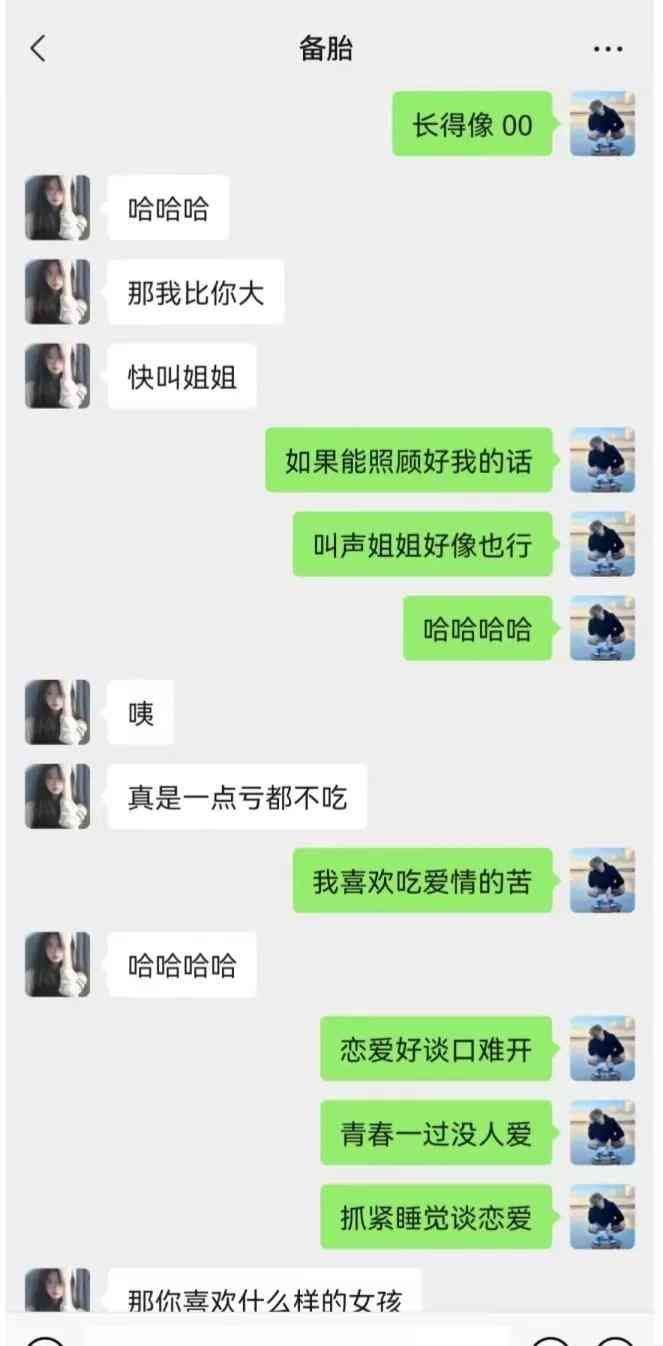Tap contact avatar next to 那我比你大

tap(57, 292)
